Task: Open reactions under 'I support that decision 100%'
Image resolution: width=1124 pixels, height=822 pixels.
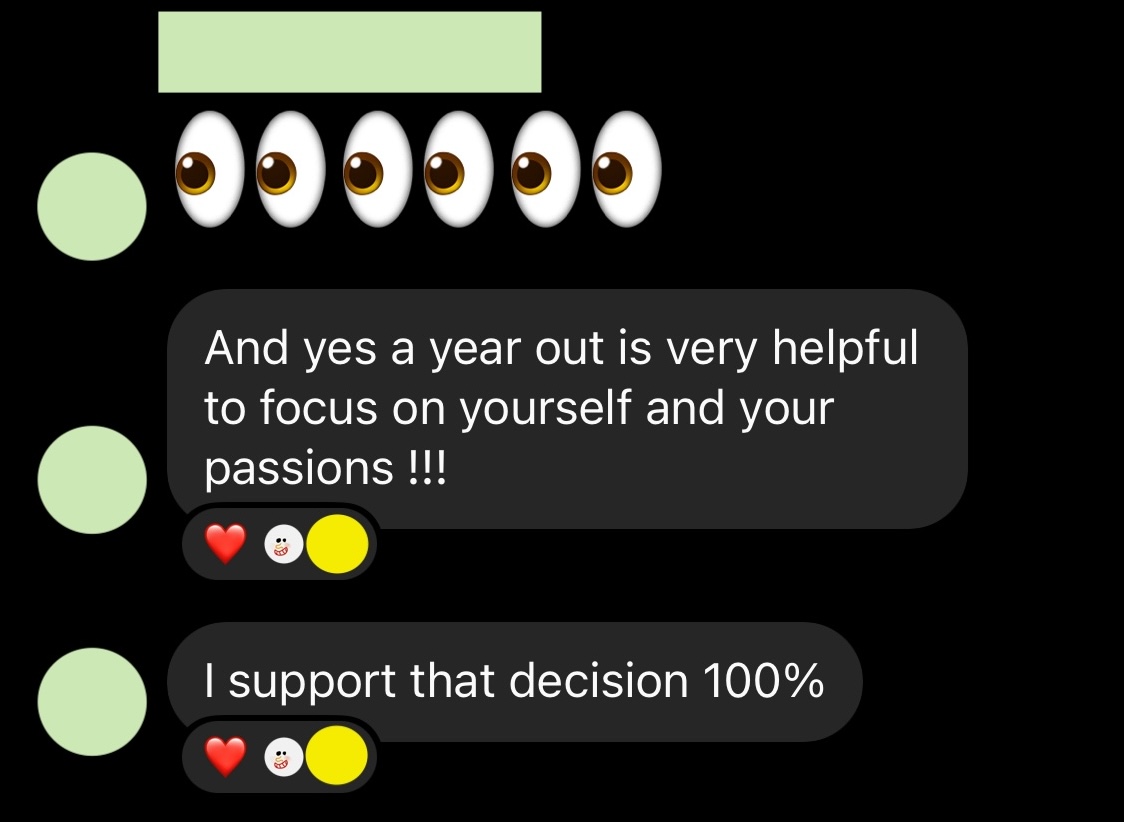Action: click(280, 757)
